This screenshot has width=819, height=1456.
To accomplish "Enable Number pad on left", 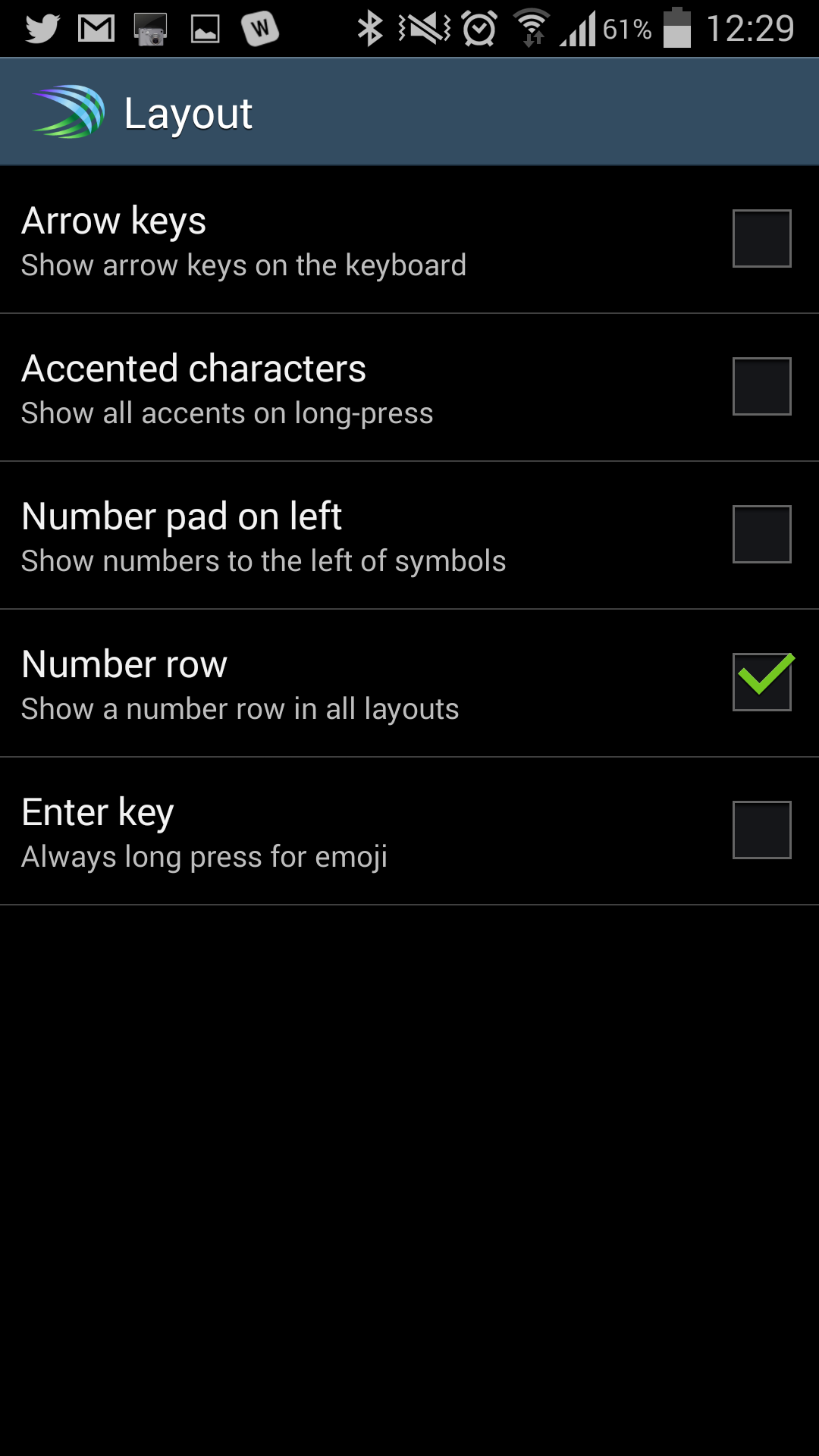I will point(761,535).
